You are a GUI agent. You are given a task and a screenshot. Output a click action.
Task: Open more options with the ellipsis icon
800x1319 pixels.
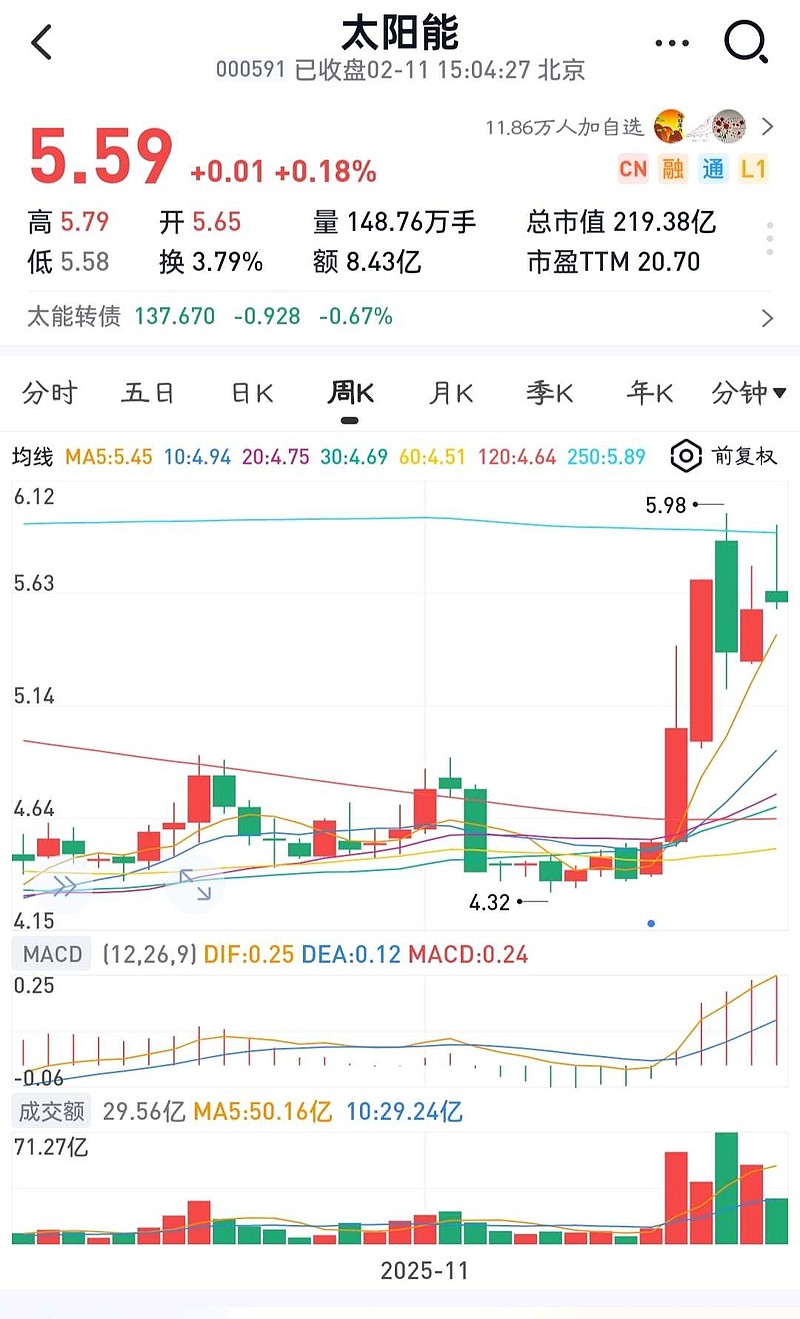[671, 42]
